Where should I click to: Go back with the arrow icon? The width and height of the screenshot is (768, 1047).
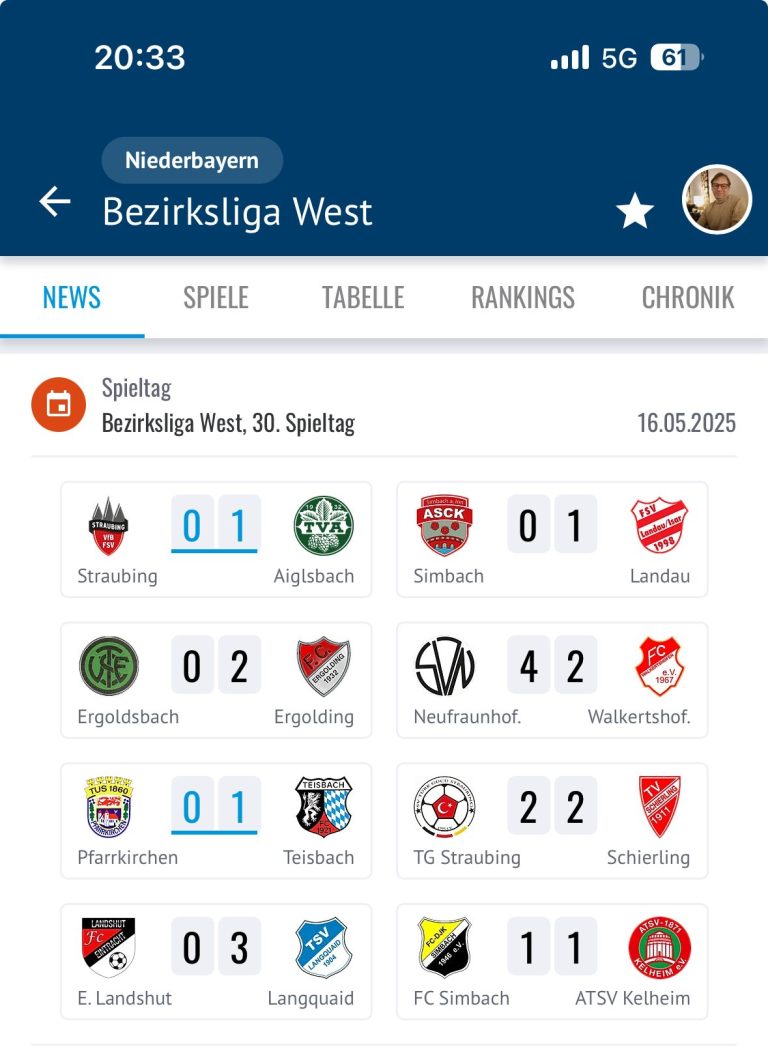pos(55,203)
